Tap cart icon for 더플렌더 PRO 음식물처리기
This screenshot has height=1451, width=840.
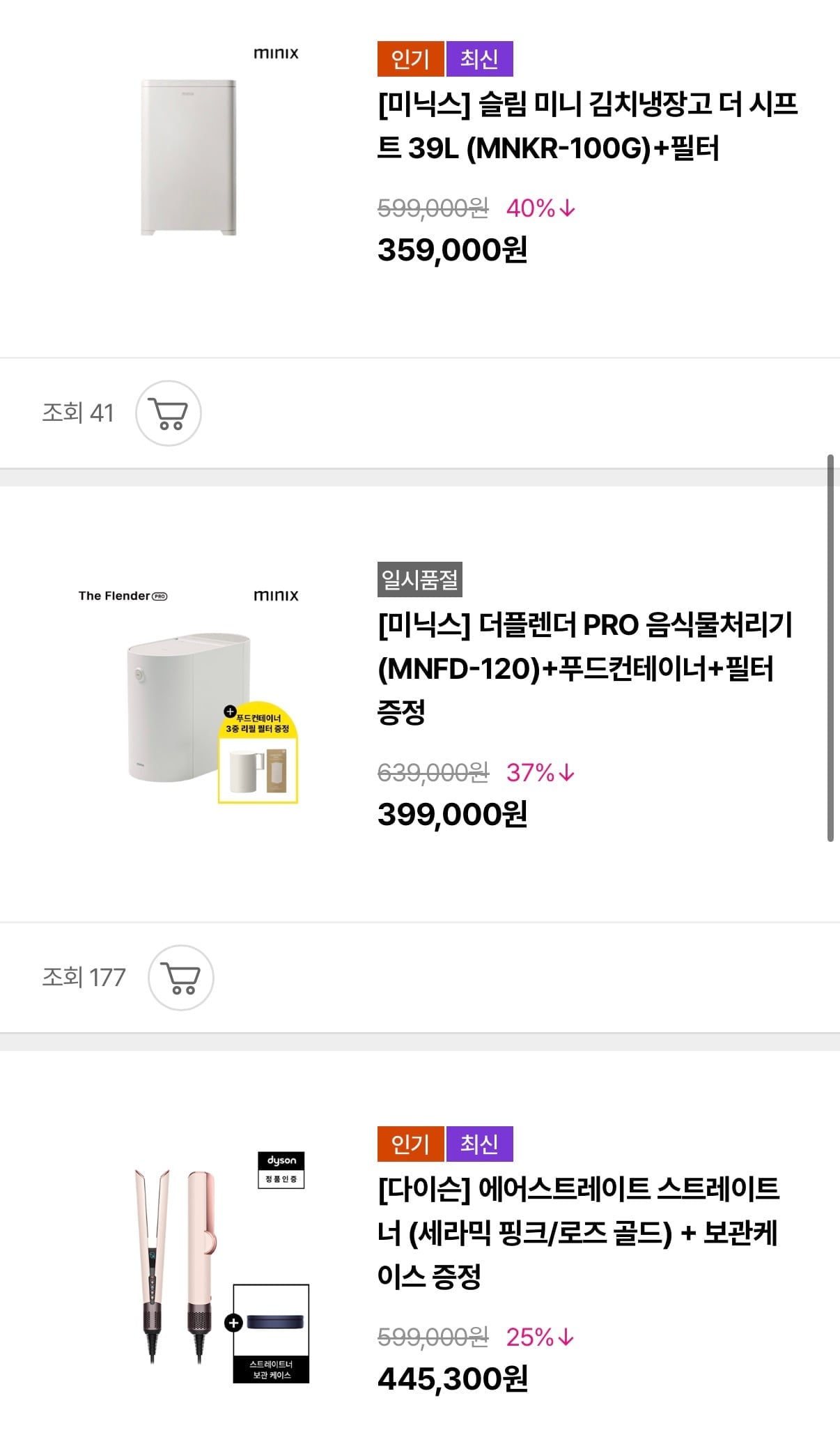(180, 978)
